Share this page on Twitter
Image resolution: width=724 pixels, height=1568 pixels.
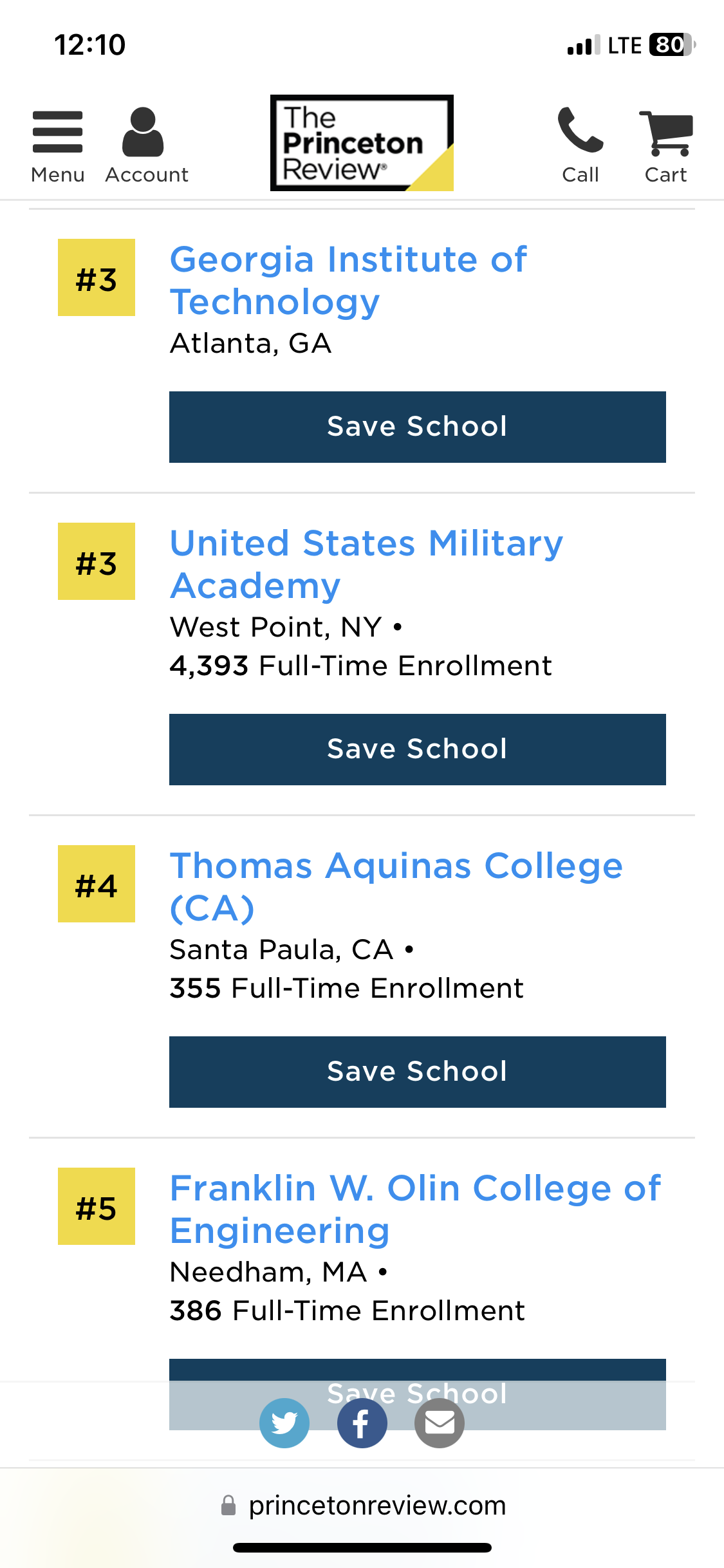pyautogui.click(x=284, y=1423)
